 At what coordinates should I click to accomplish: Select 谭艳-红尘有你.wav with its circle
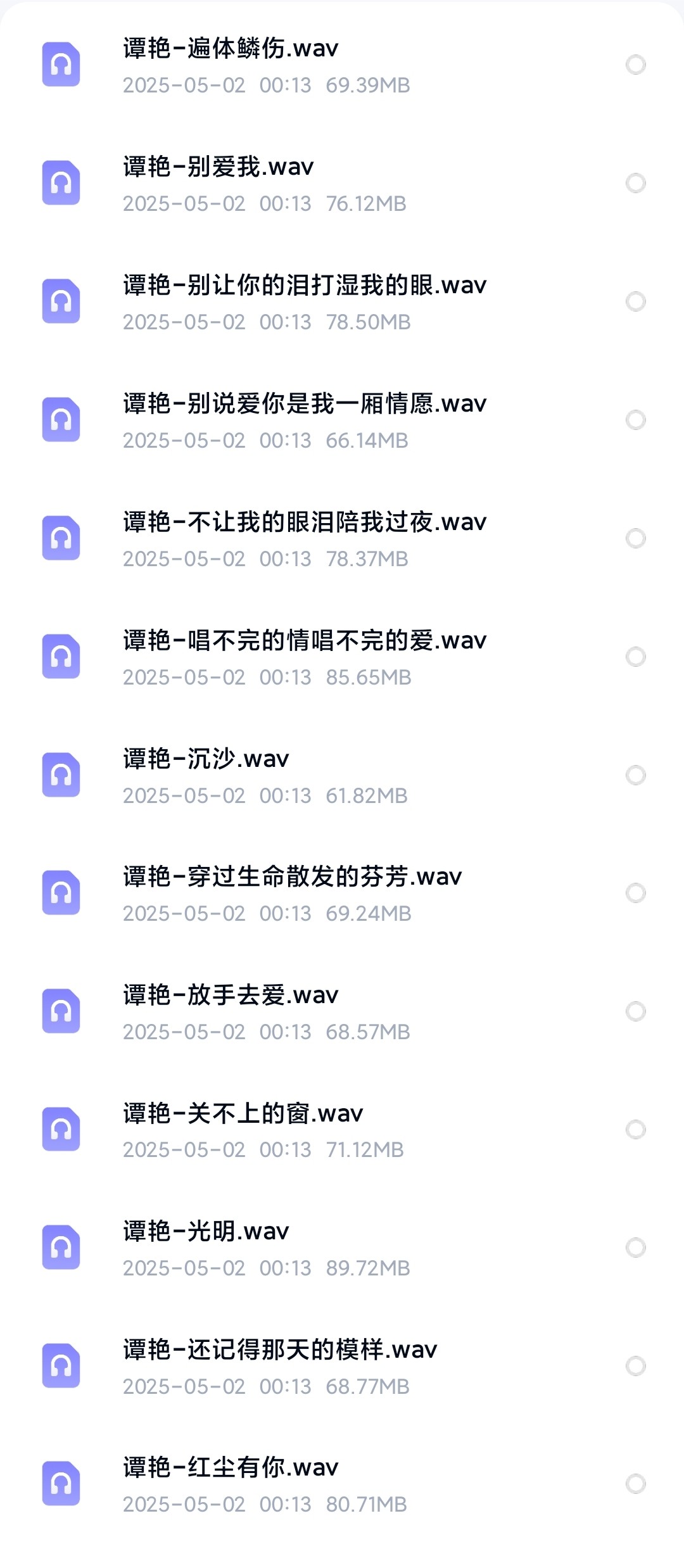click(x=635, y=1484)
